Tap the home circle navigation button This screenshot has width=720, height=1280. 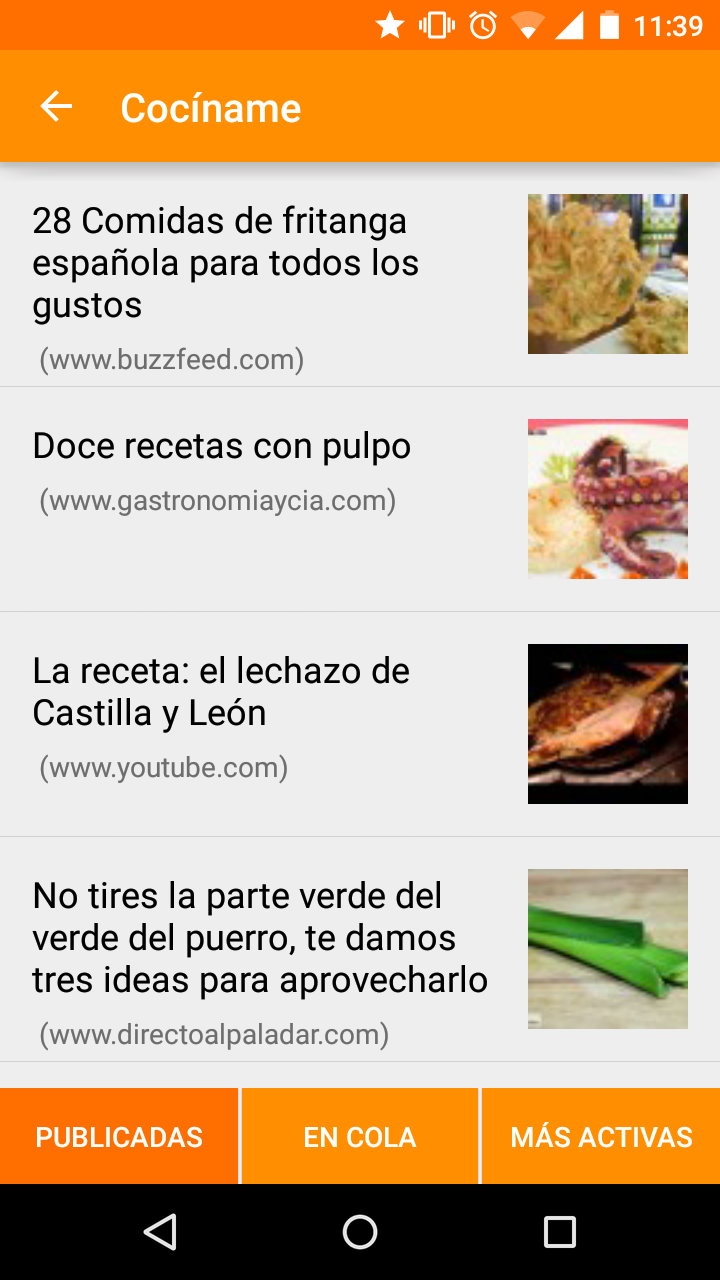point(360,1232)
